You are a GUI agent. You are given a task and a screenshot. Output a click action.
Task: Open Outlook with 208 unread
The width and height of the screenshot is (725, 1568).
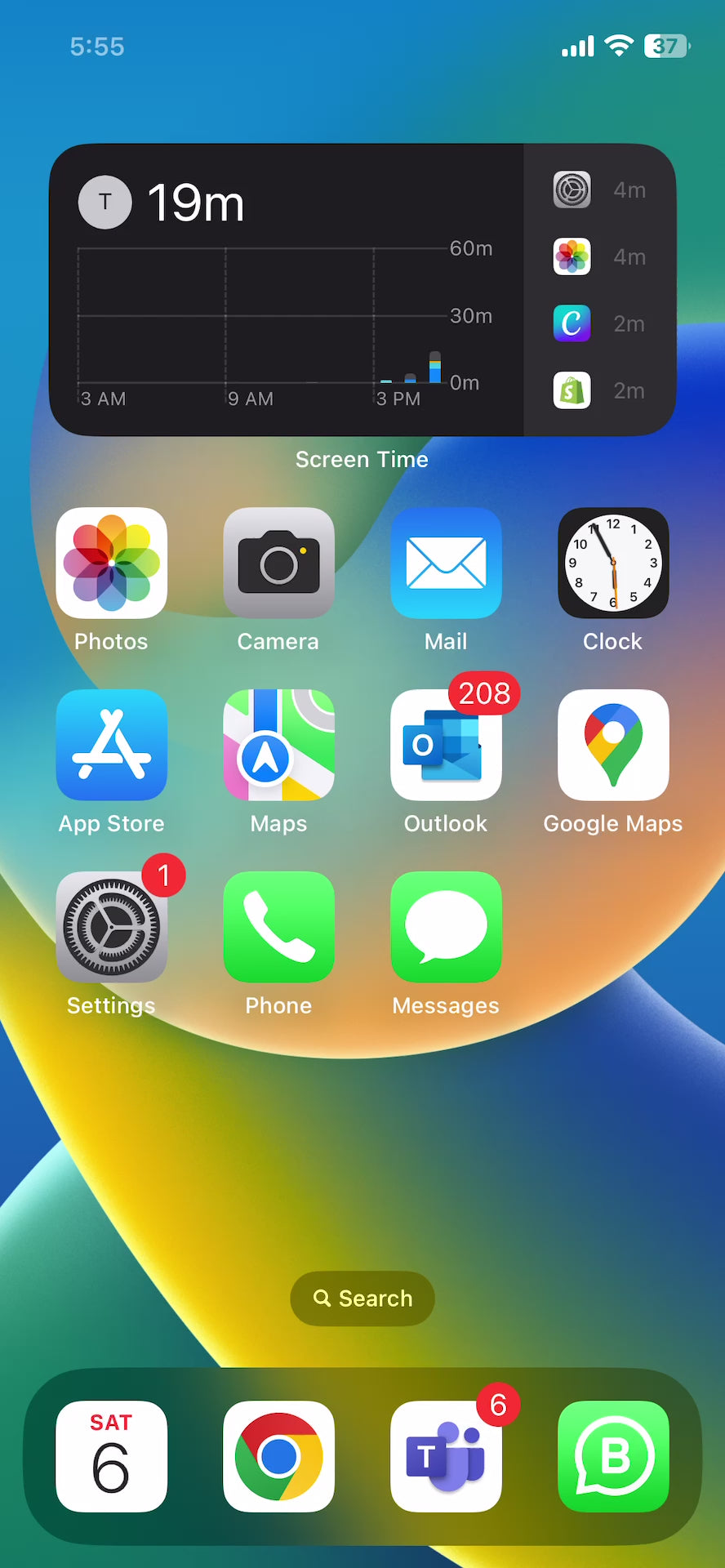point(446,745)
